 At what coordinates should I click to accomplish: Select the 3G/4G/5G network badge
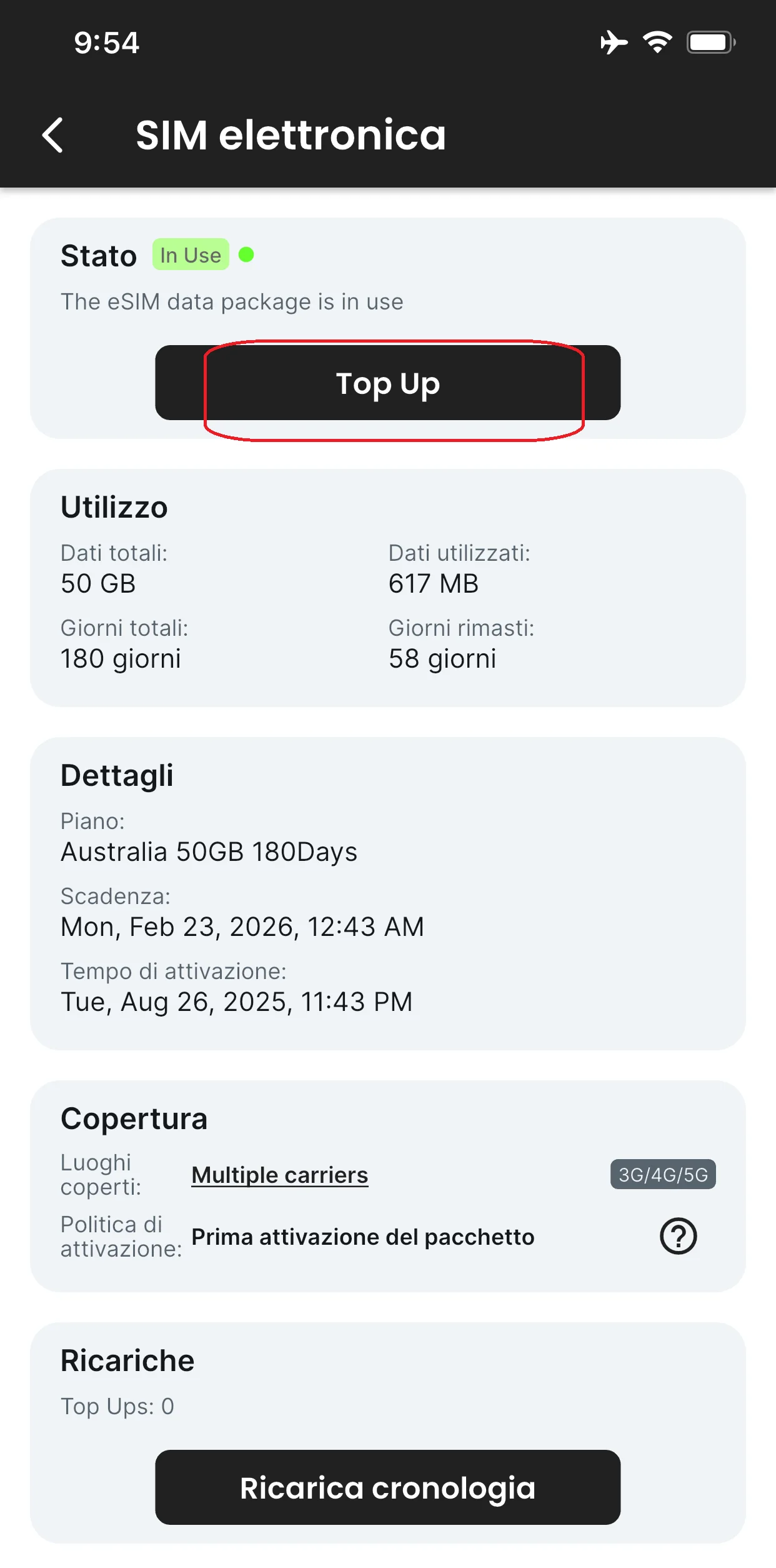click(x=662, y=1174)
